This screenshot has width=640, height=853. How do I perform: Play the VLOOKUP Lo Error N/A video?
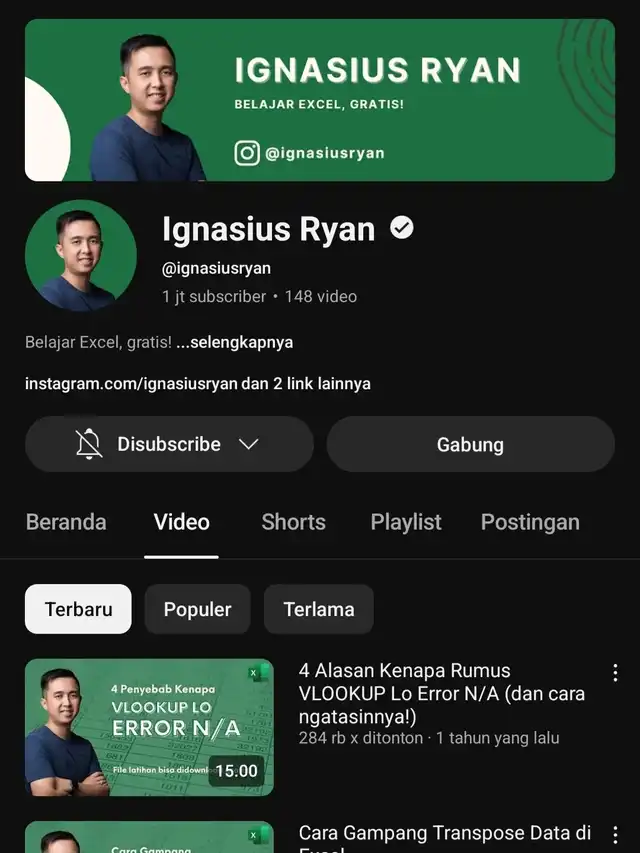(149, 727)
